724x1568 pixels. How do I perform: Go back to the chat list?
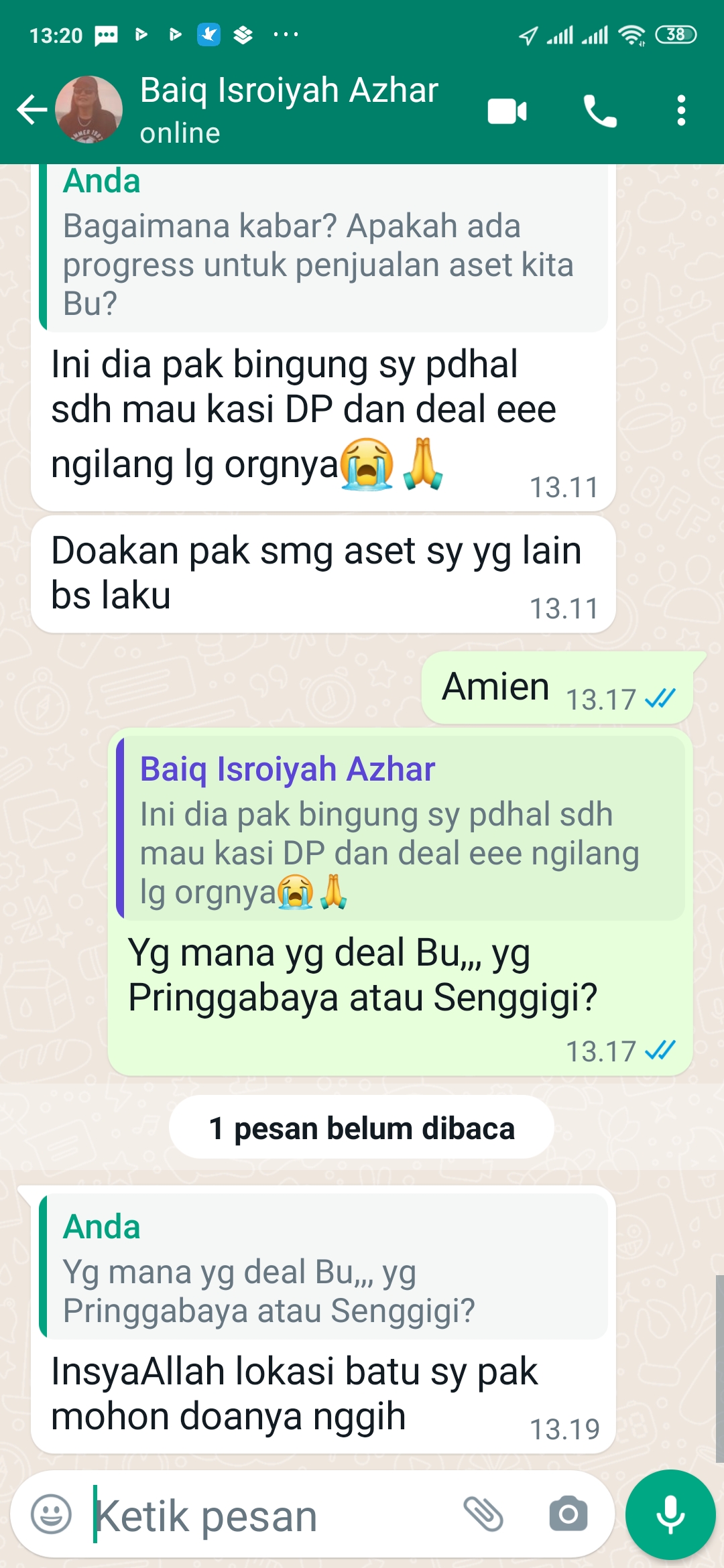32,111
